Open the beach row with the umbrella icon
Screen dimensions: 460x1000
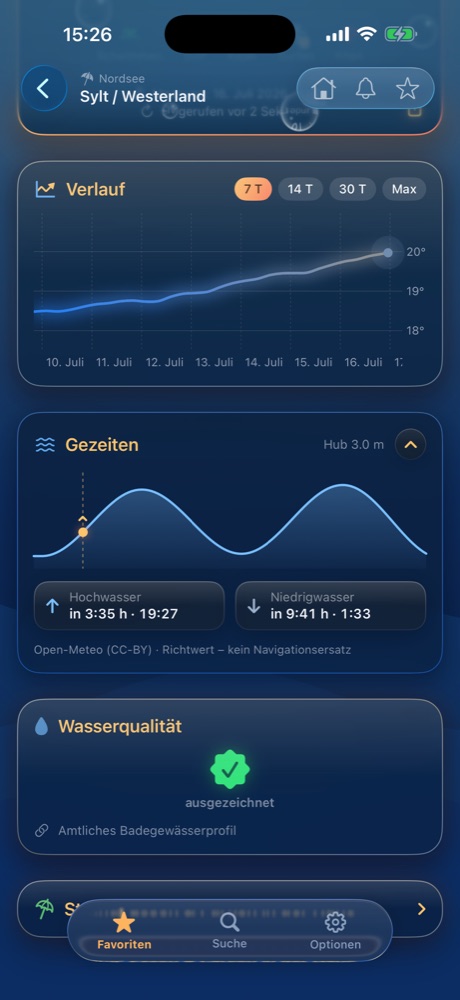[230, 909]
